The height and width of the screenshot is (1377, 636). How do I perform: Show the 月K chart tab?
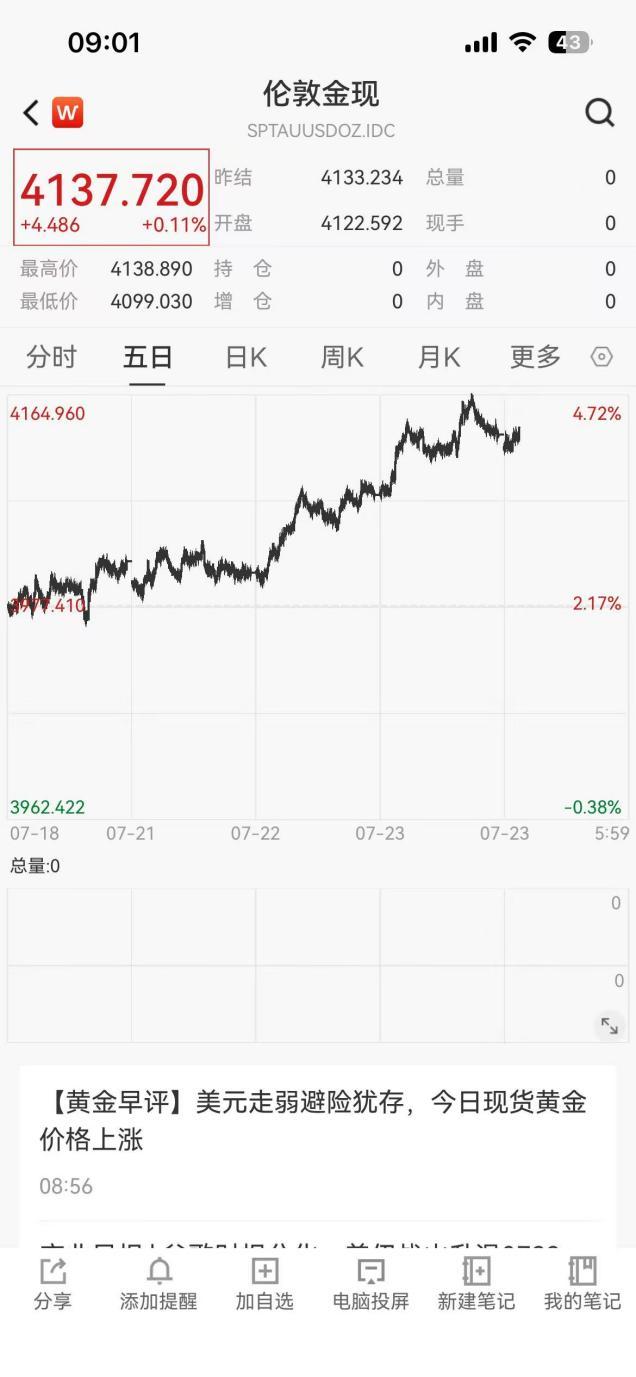[x=439, y=357]
